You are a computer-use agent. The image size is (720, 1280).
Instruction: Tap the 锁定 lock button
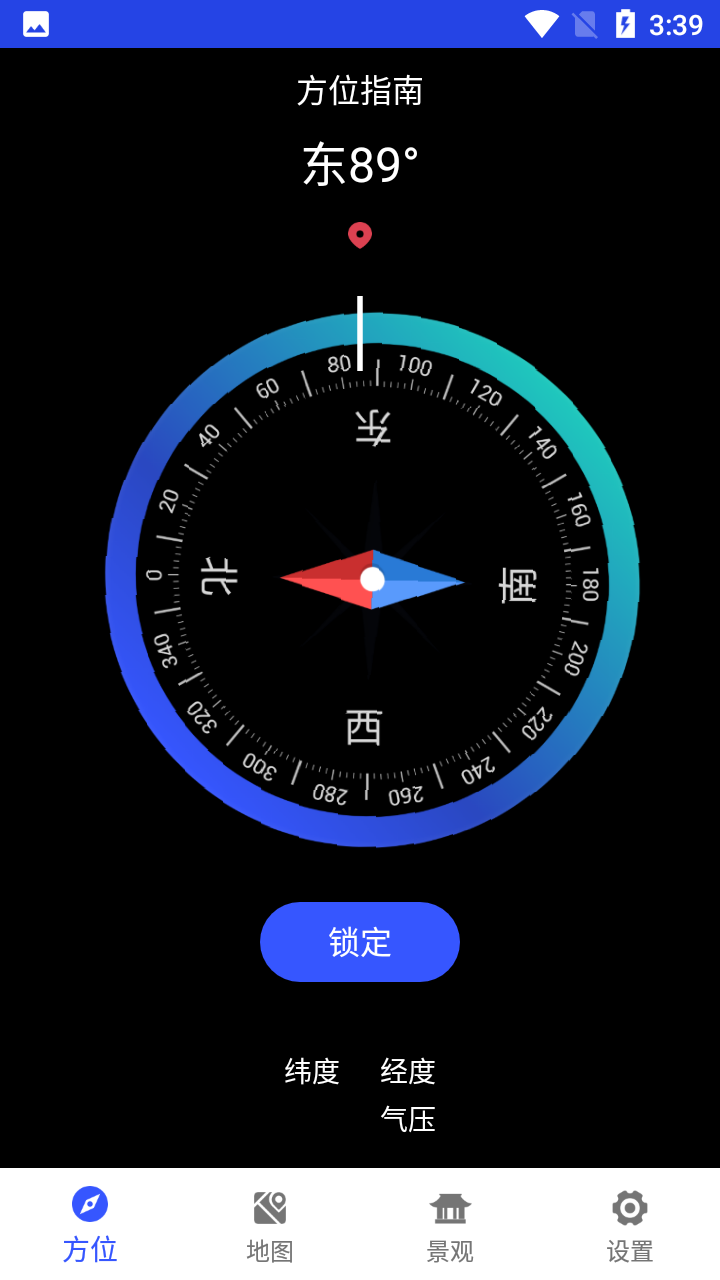(x=360, y=942)
